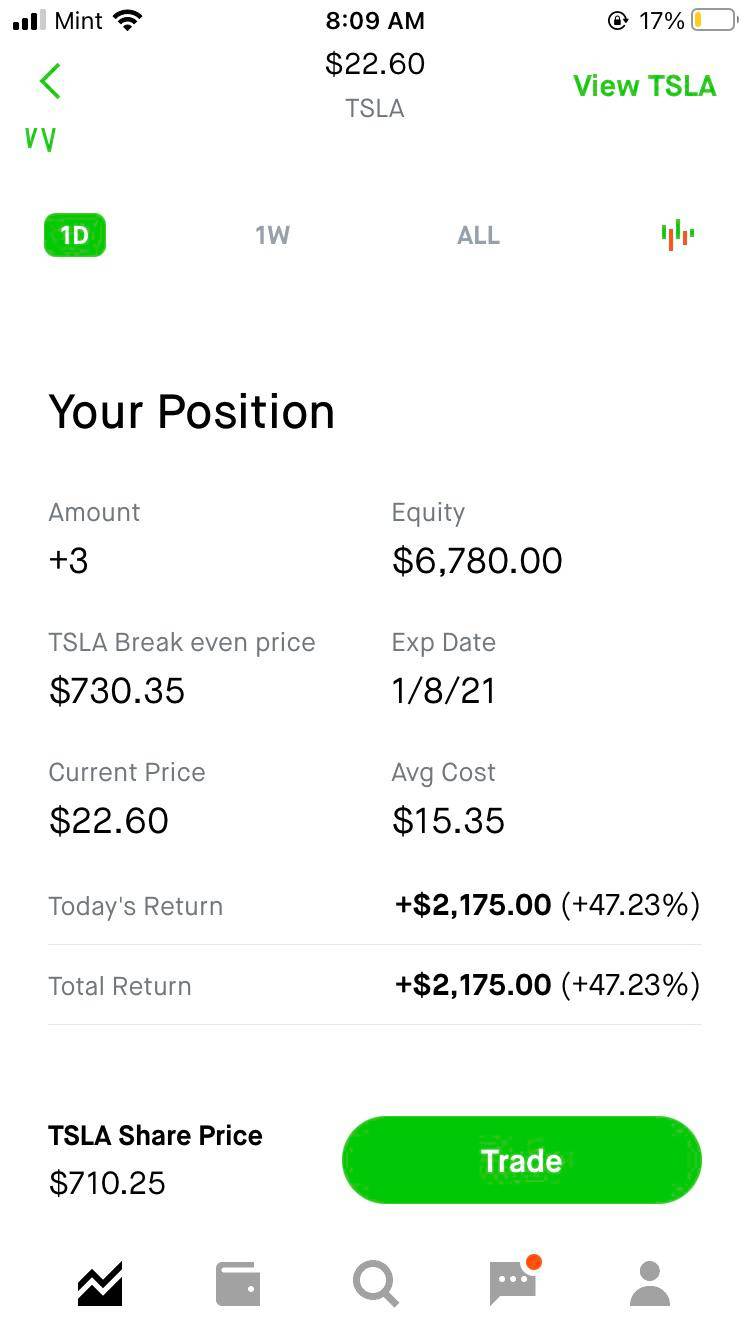The width and height of the screenshot is (750, 1334).
Task: Select the search magnifier in bottom bar
Action: coord(374,1283)
